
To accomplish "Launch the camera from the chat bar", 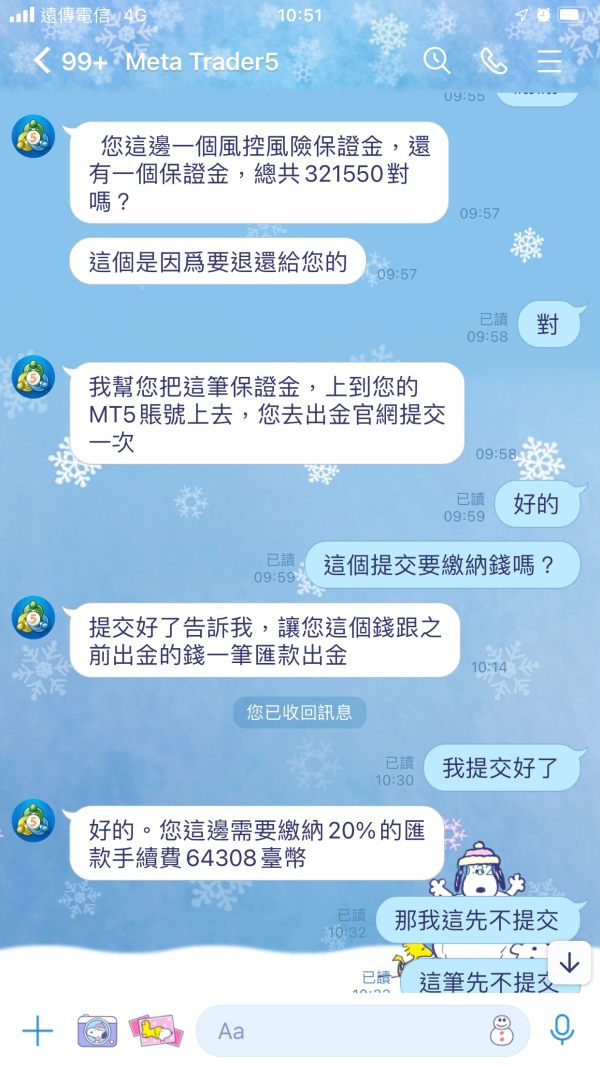I will pyautogui.click(x=97, y=1031).
